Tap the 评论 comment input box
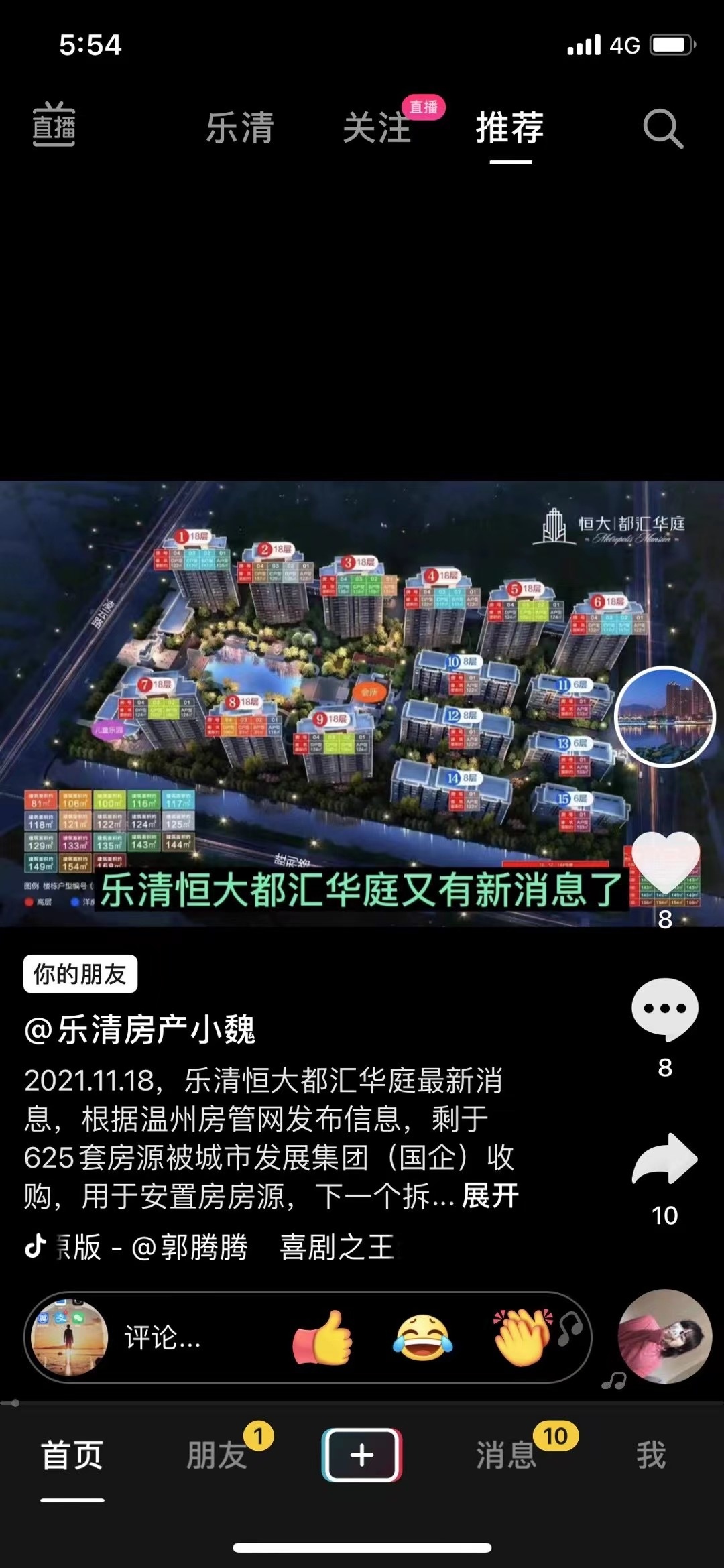724x1568 pixels. (x=163, y=1338)
